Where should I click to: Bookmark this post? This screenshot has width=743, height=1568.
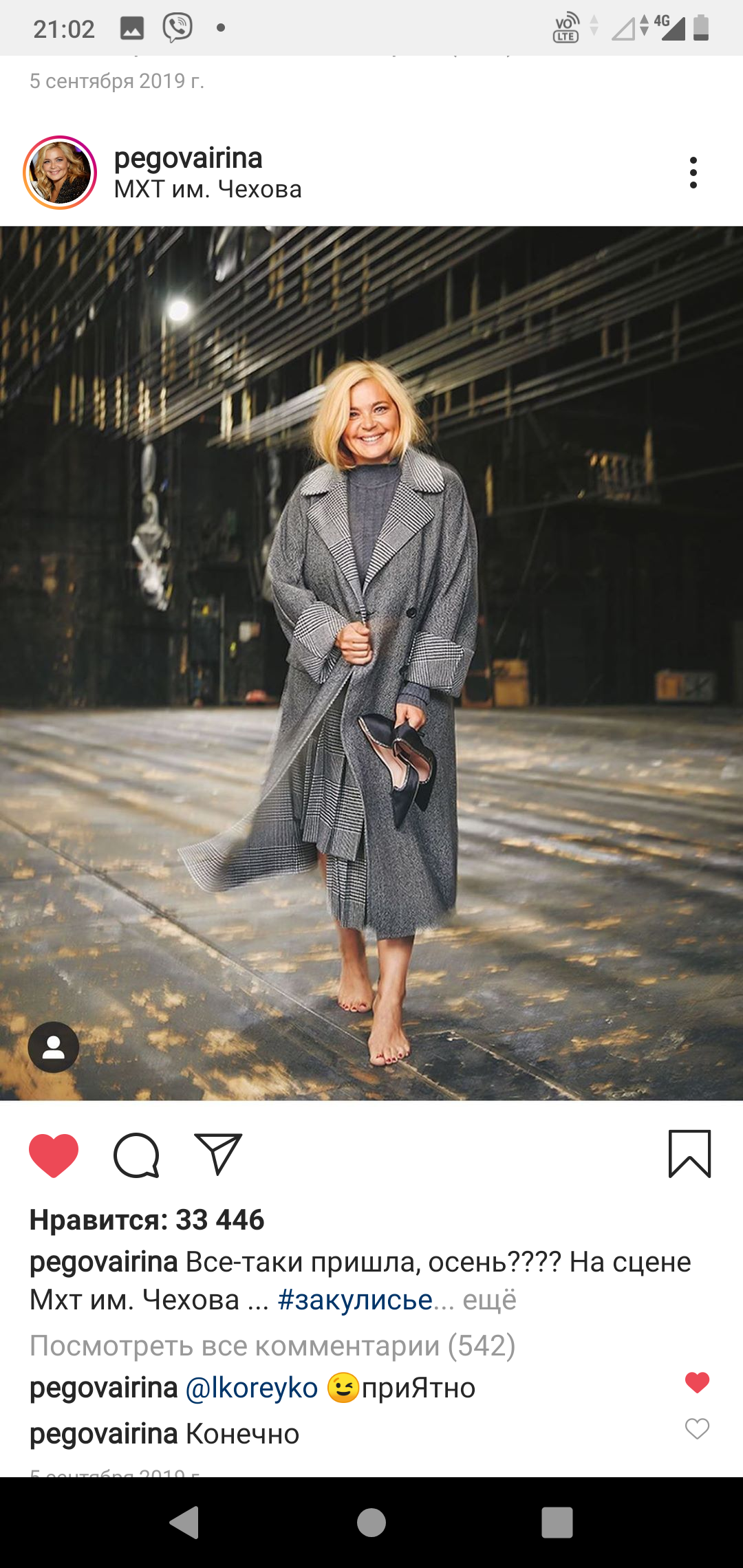point(689,1153)
